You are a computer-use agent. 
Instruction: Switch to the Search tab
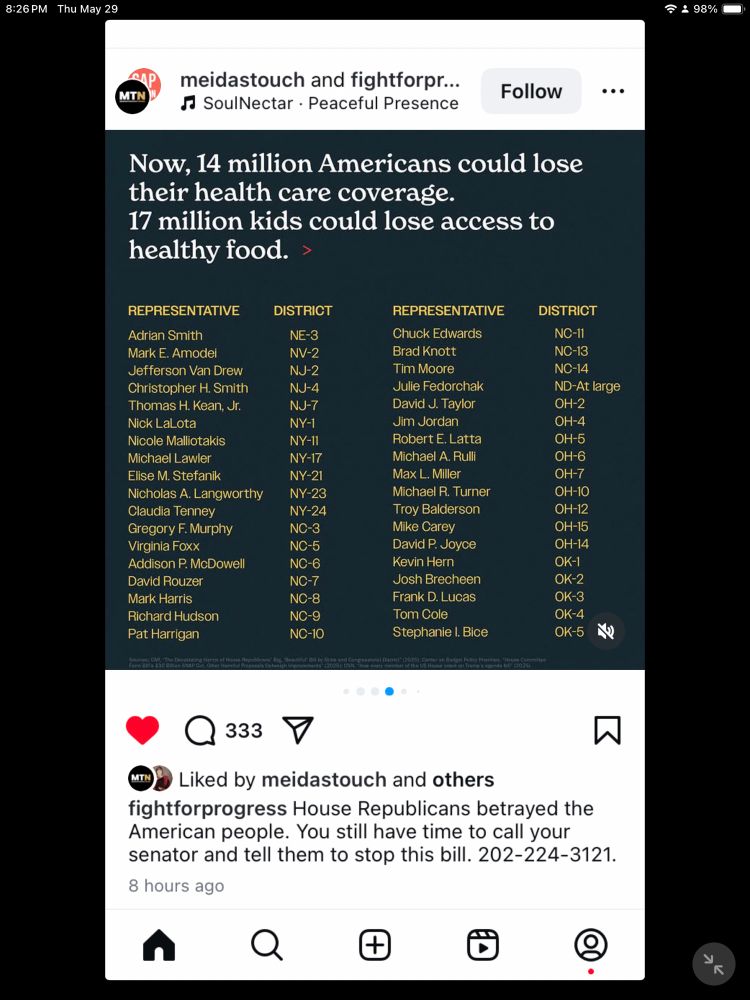coord(267,945)
